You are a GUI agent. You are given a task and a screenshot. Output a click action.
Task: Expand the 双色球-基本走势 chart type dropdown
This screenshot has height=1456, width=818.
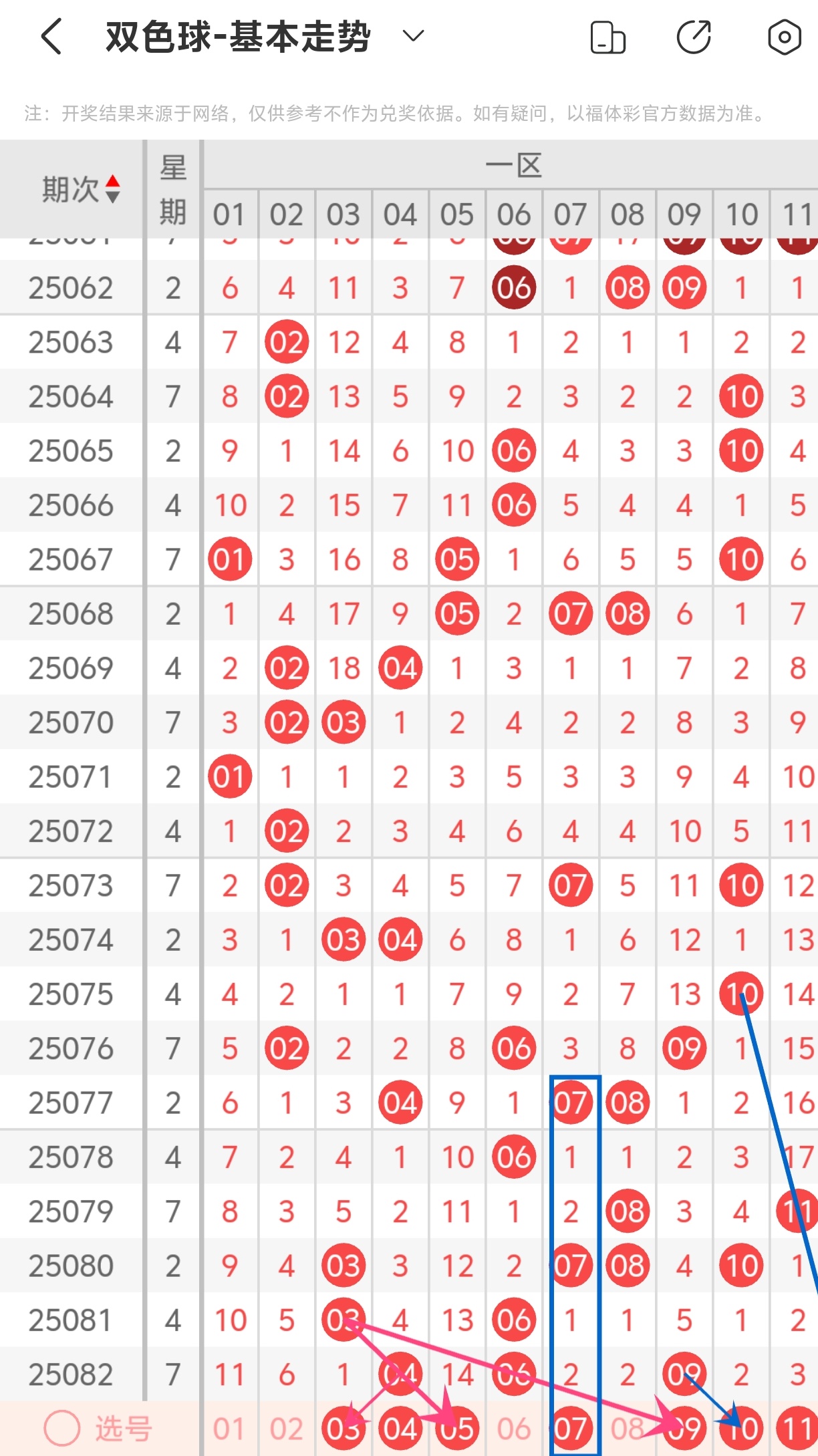(x=414, y=36)
